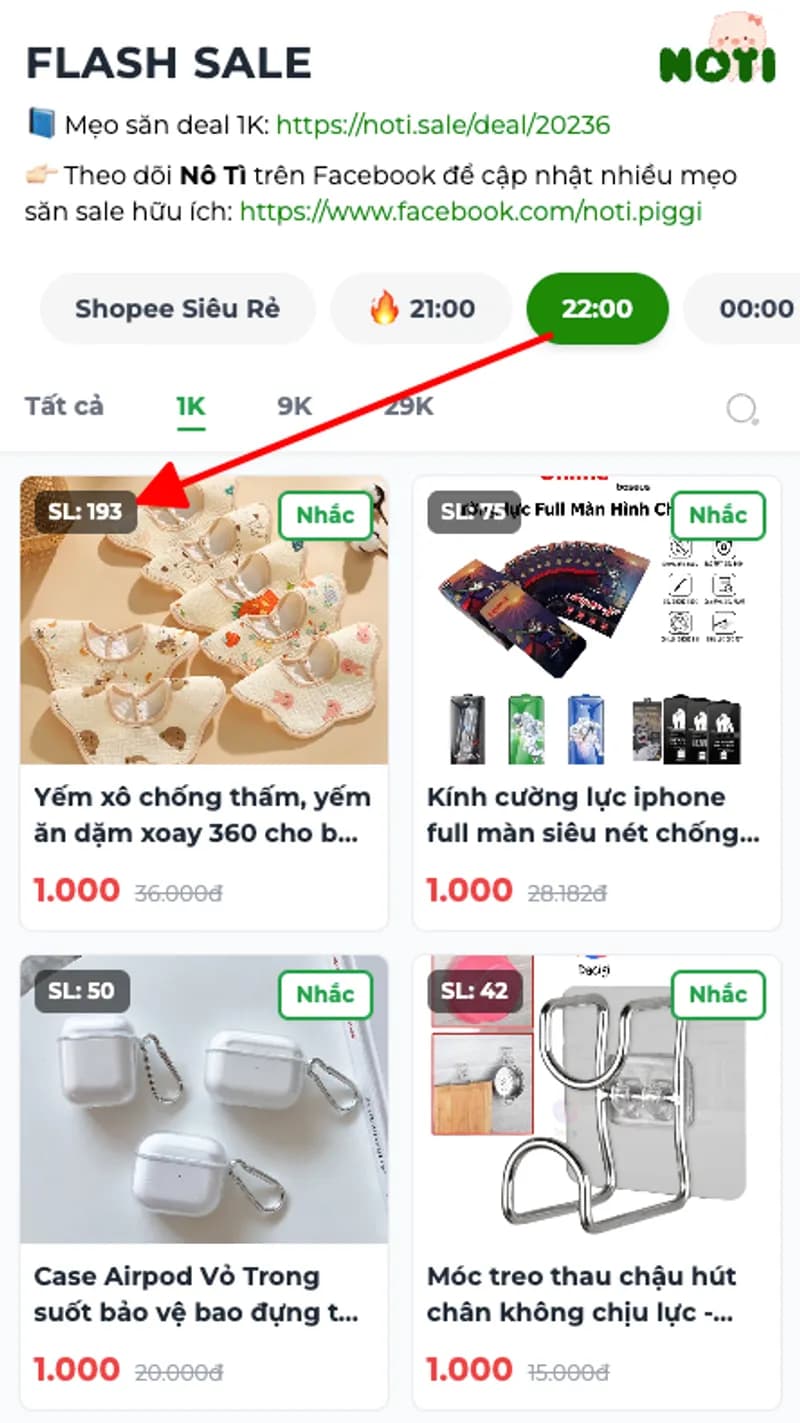Set Nhắc reminder for Yếm xô bib
This screenshot has height=1423, width=800.
coord(325,515)
